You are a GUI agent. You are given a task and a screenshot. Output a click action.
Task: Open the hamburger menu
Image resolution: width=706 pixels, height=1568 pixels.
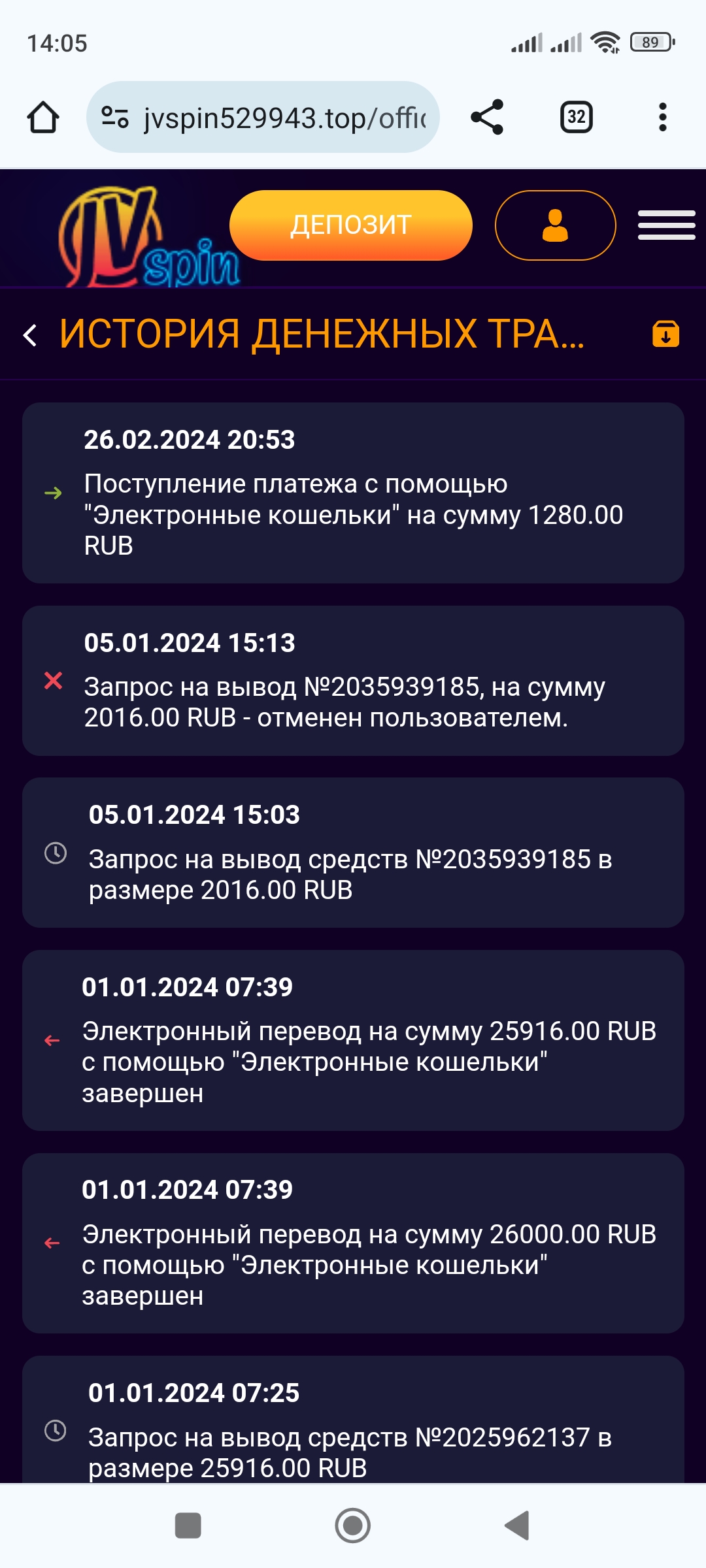click(666, 225)
